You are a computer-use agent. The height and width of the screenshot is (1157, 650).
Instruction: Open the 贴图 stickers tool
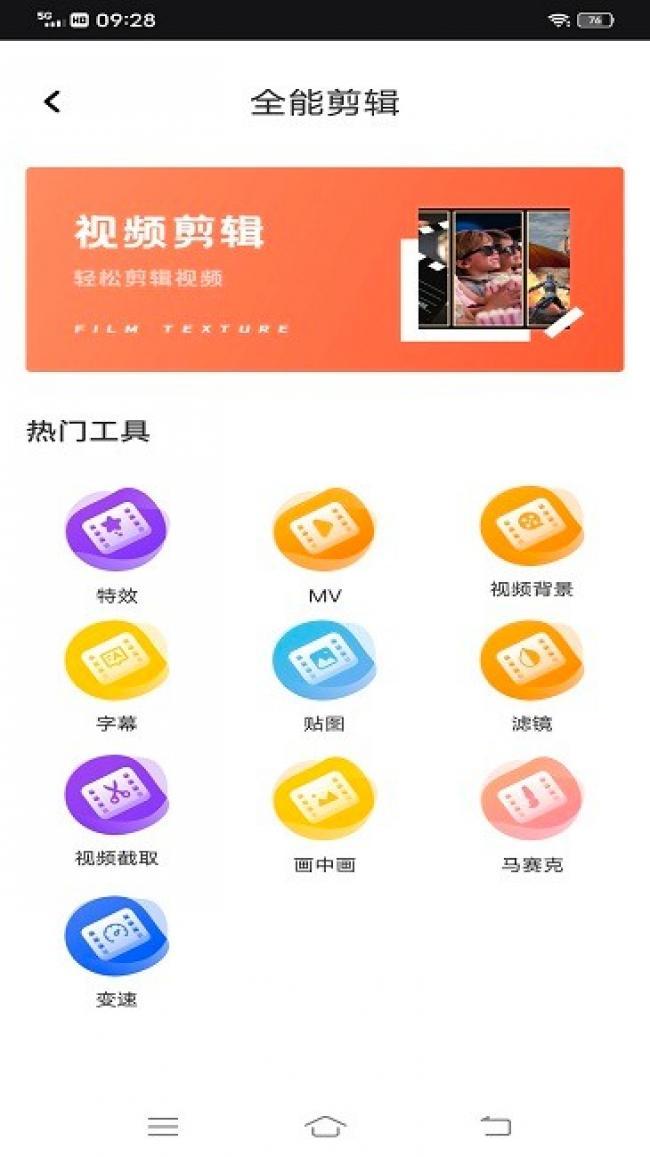click(x=324, y=660)
